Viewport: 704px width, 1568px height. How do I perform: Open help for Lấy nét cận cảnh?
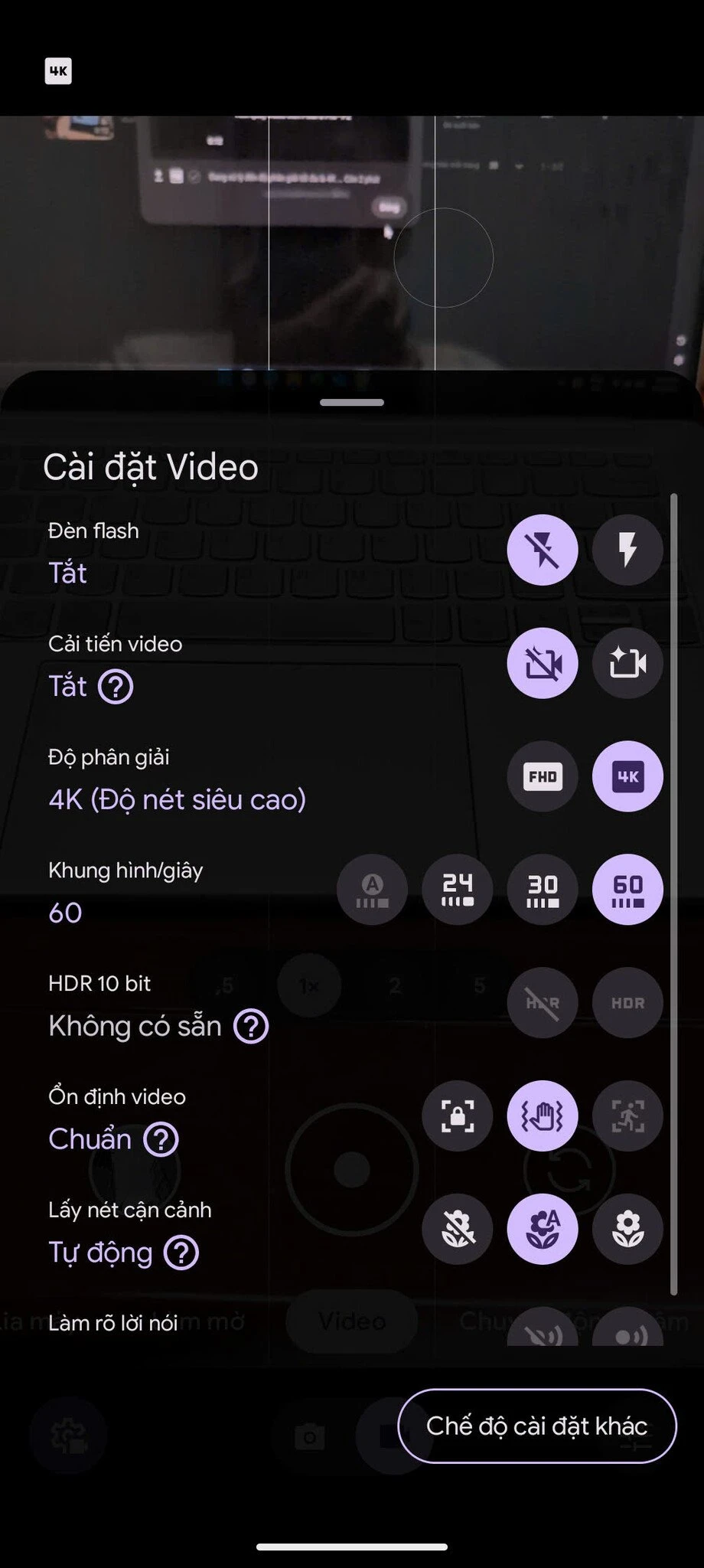click(181, 1253)
